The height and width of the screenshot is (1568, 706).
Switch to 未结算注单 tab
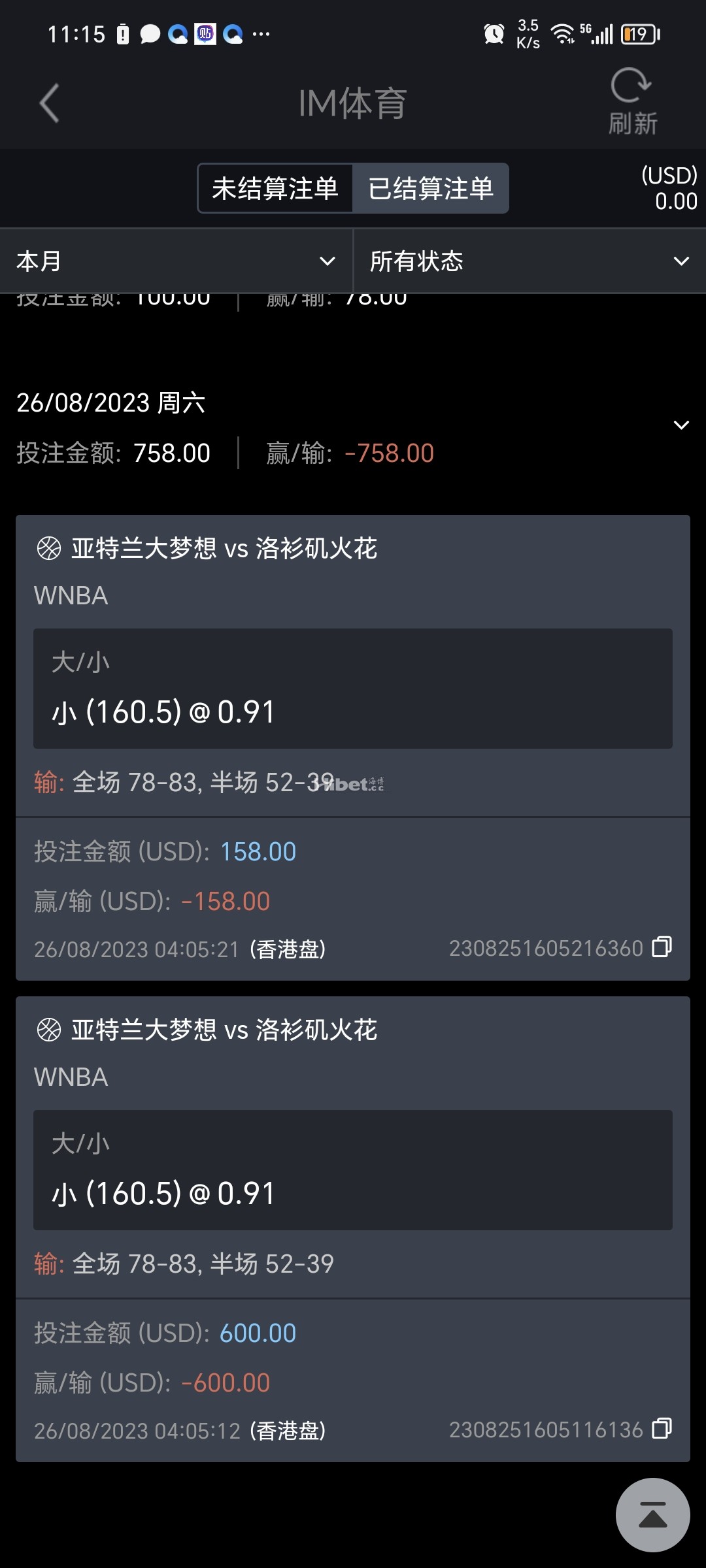[275, 189]
